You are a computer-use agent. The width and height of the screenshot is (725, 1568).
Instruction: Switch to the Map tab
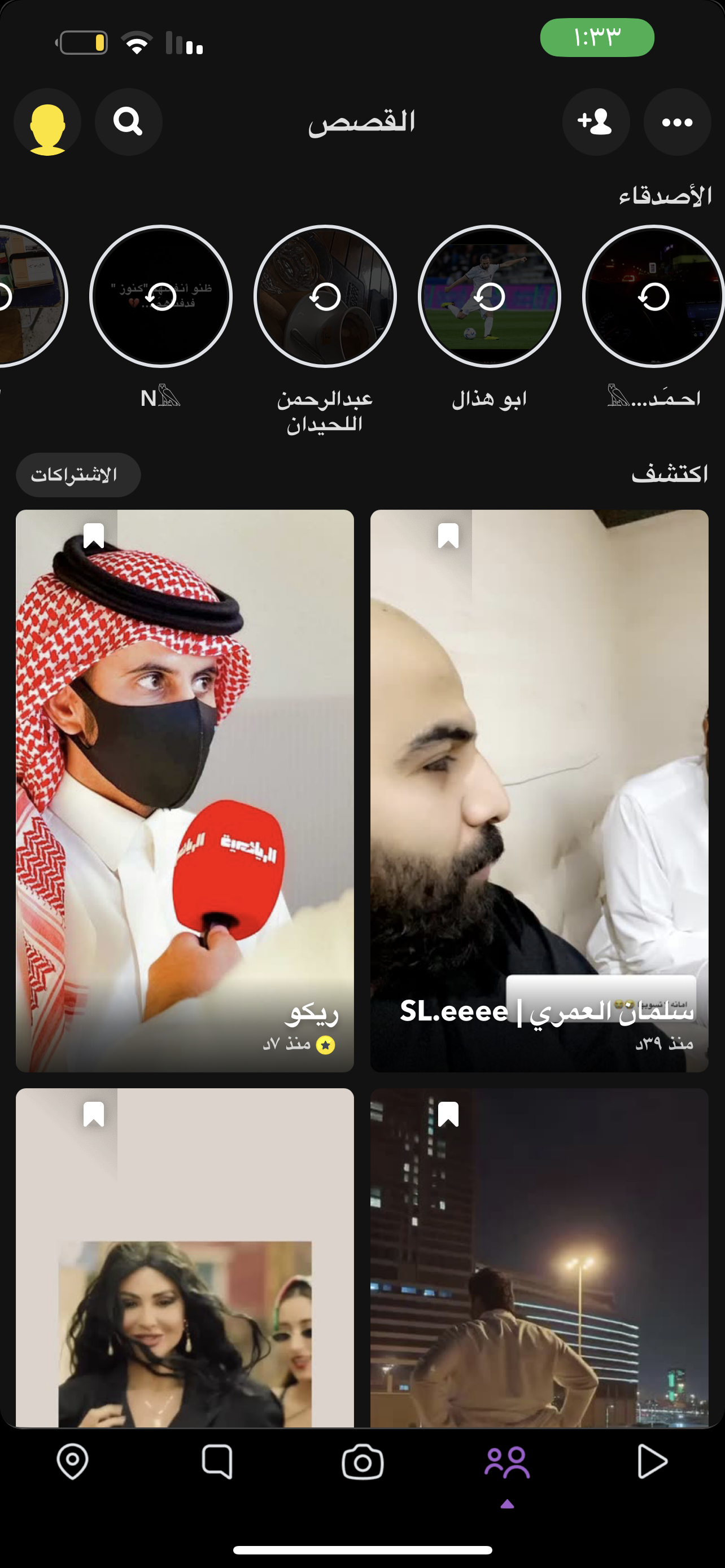(72, 1462)
